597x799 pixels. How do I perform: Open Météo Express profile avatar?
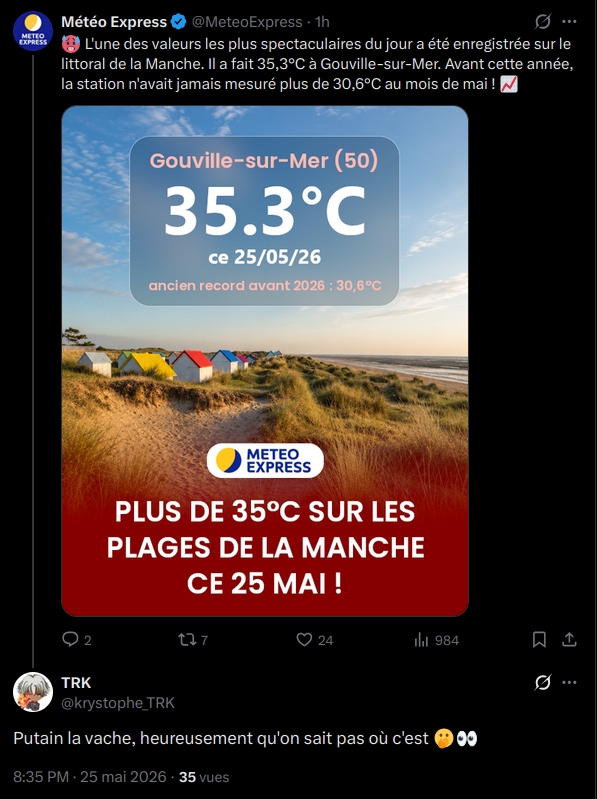point(33,31)
